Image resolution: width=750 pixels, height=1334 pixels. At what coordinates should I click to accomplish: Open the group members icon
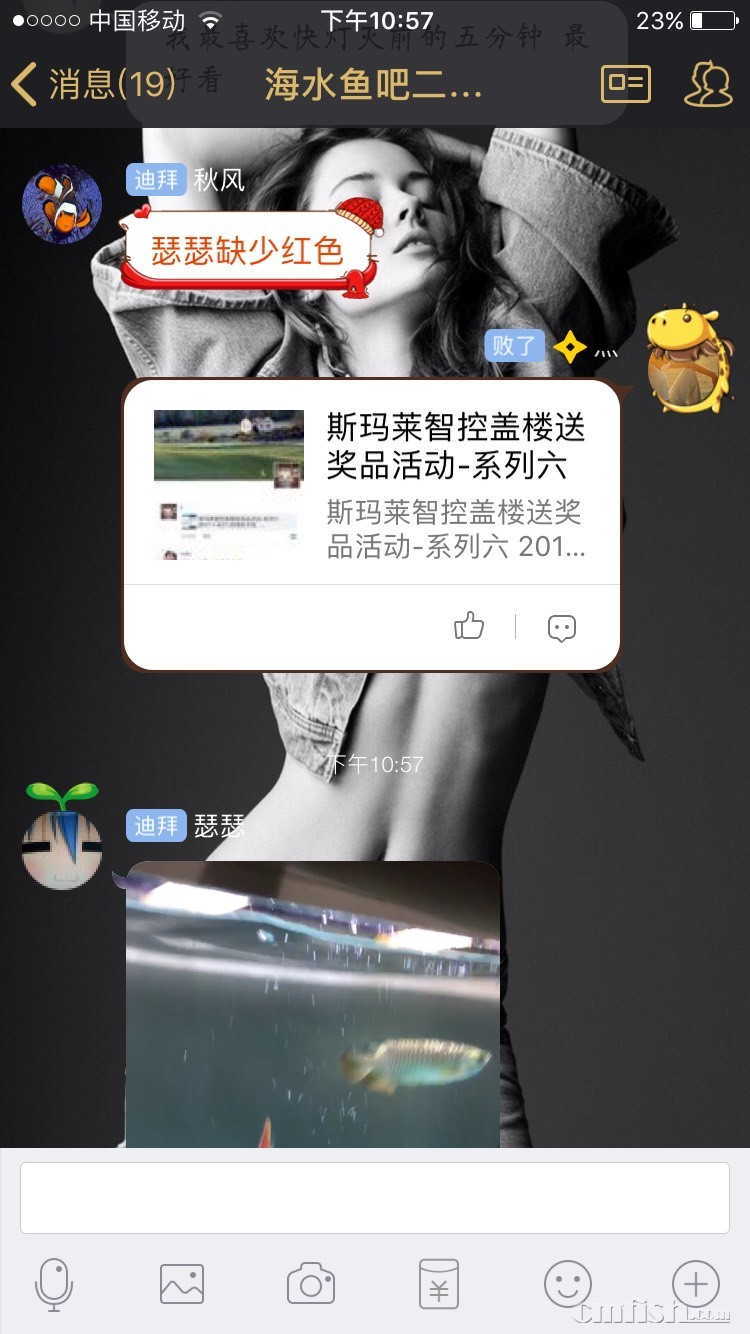[707, 84]
